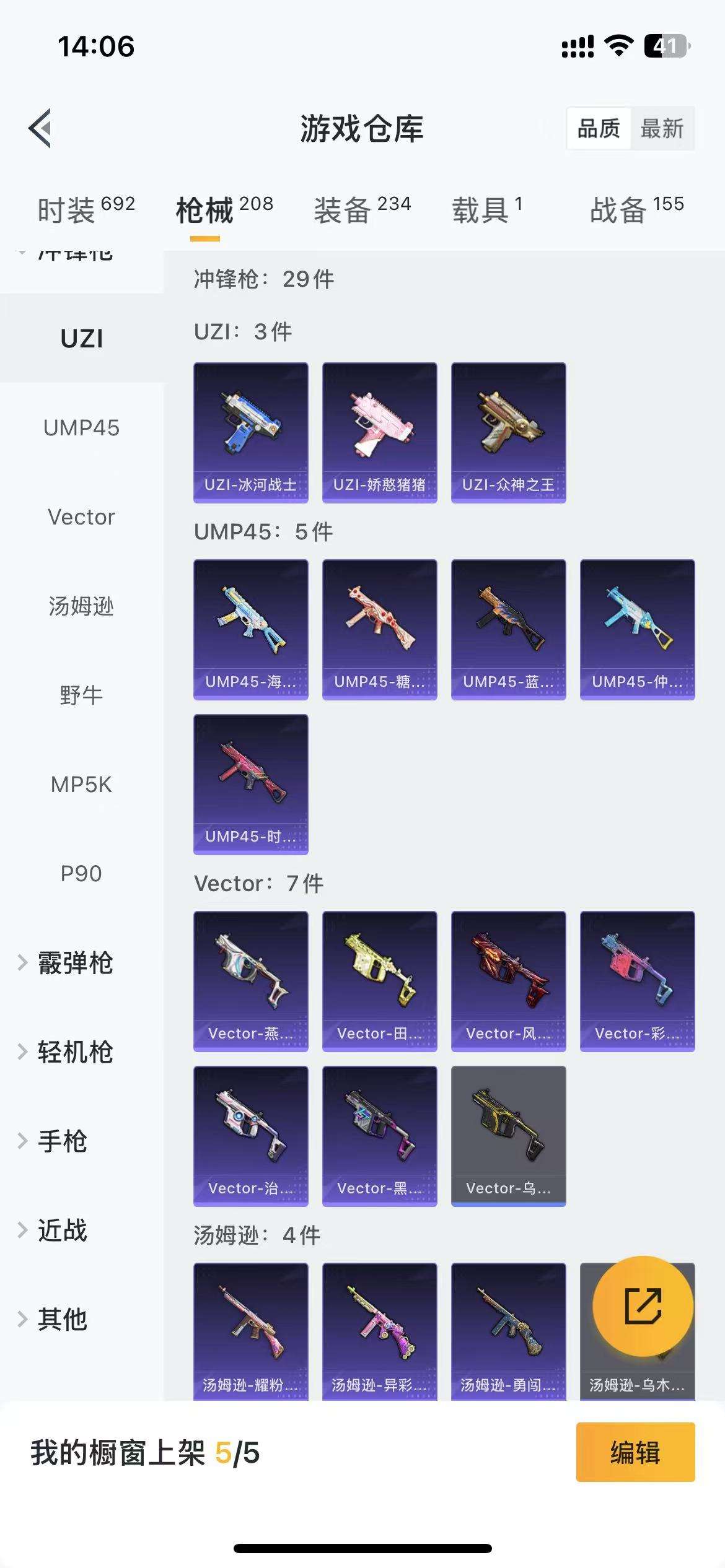Switch to the 装备 tab
Viewport: 725px width, 1568px height.
(x=362, y=209)
